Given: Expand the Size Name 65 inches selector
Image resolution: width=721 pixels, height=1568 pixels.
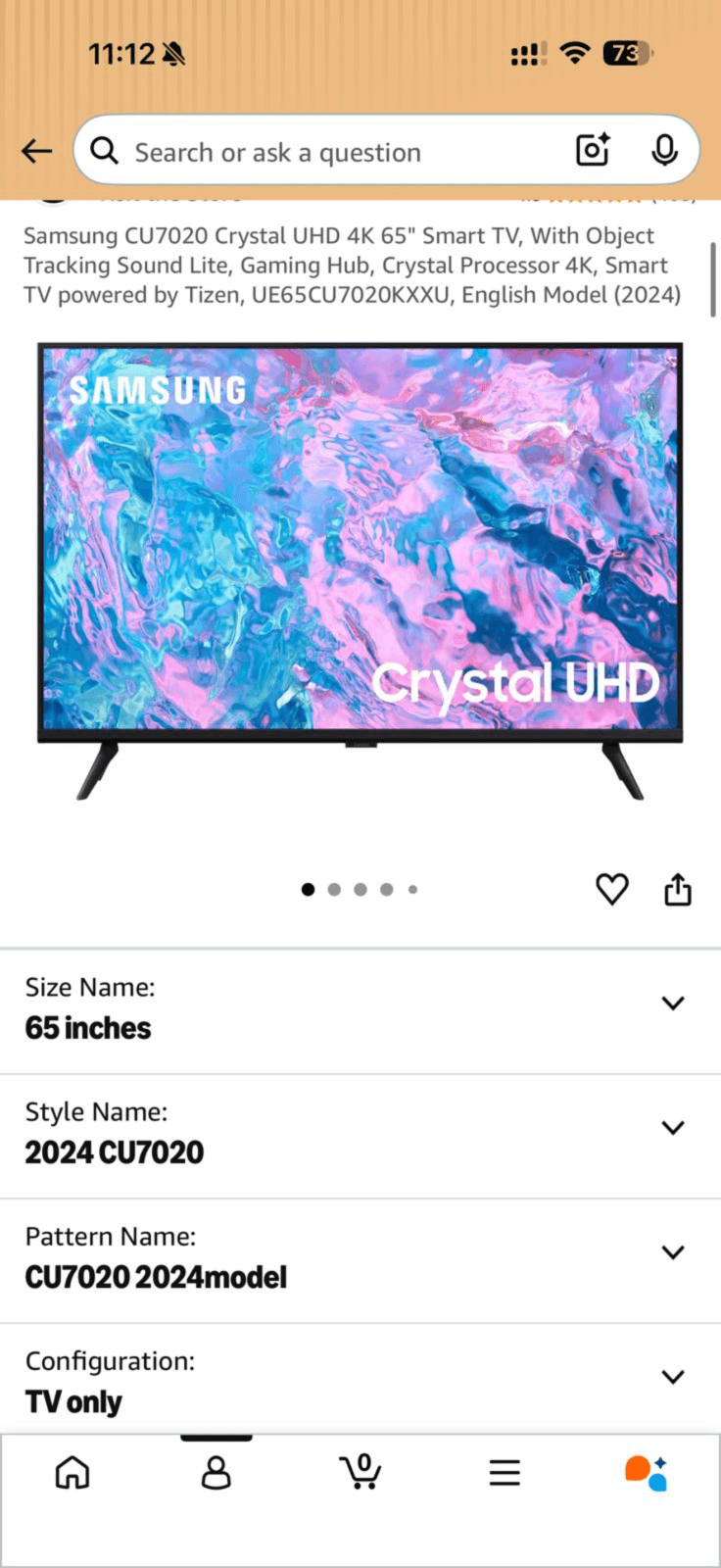Looking at the screenshot, I should click(x=360, y=1010).
